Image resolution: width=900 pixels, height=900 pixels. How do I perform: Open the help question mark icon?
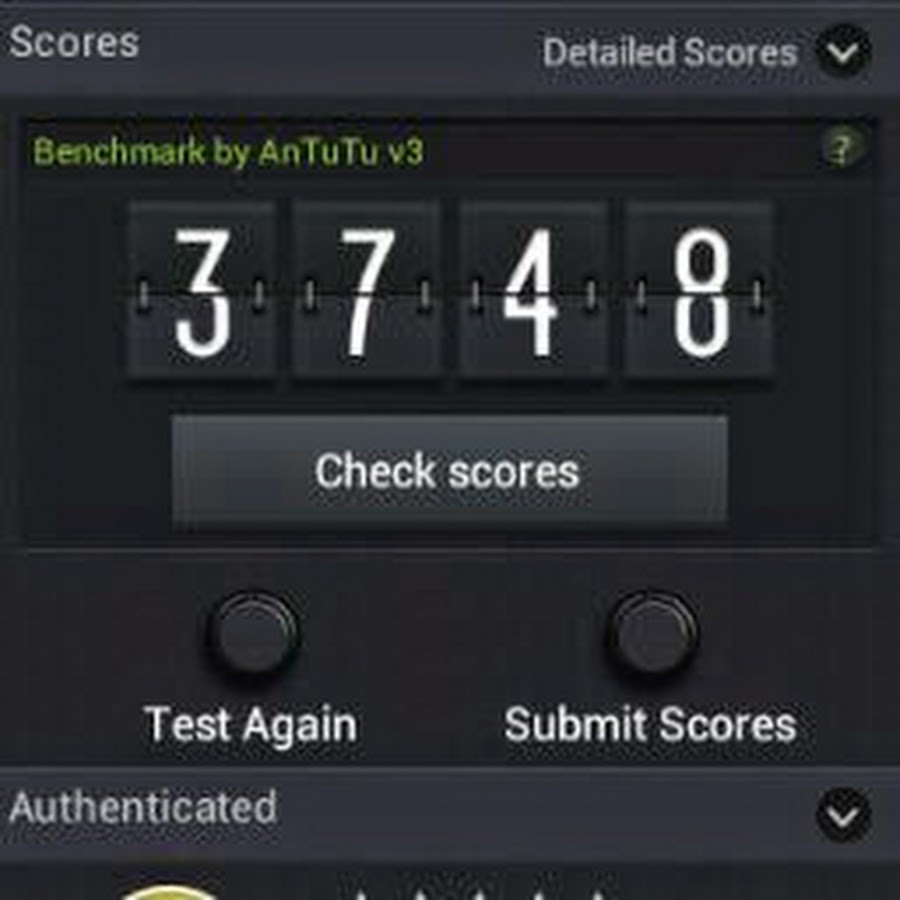click(x=842, y=151)
